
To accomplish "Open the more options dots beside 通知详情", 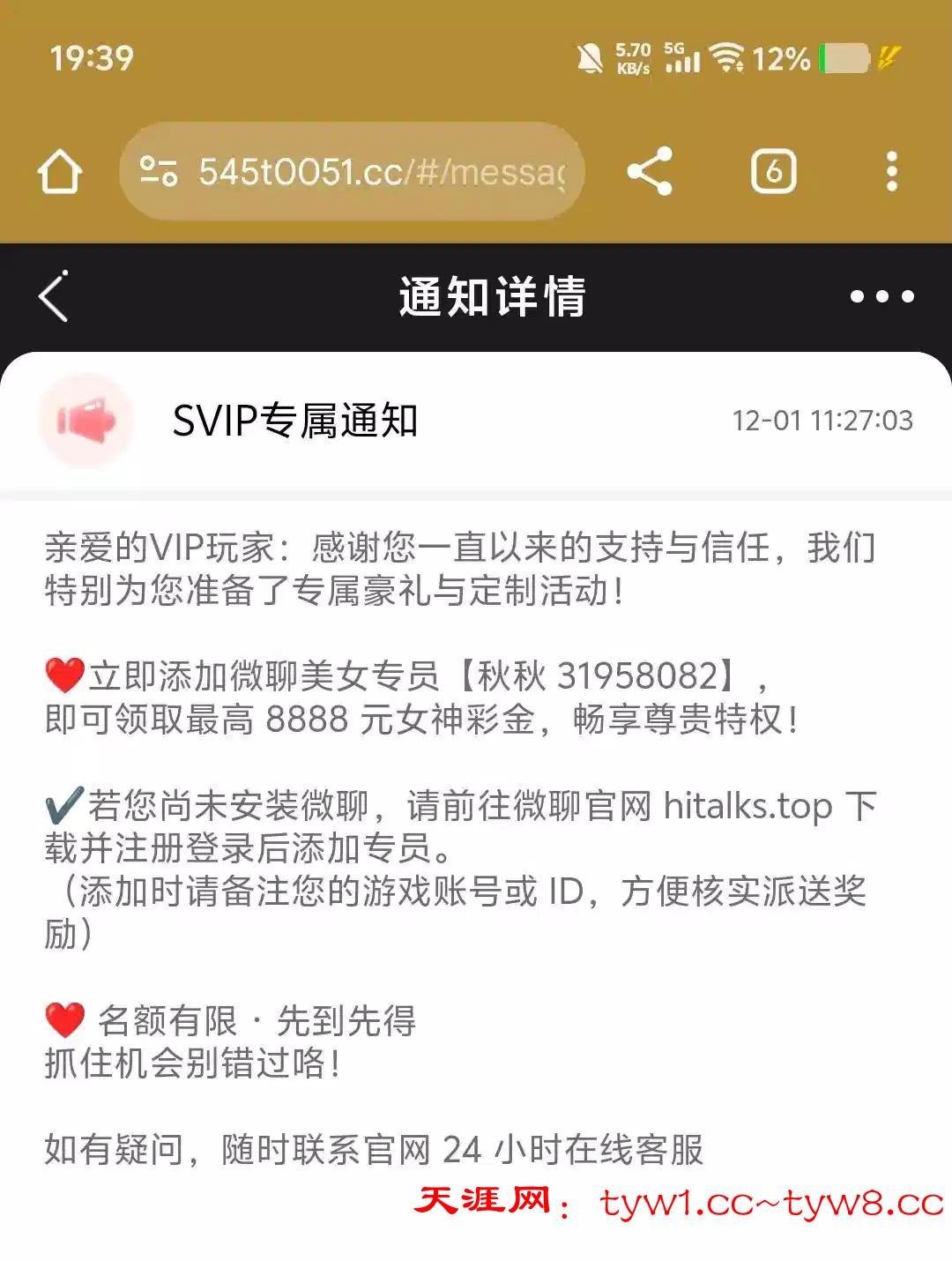I will tap(881, 296).
